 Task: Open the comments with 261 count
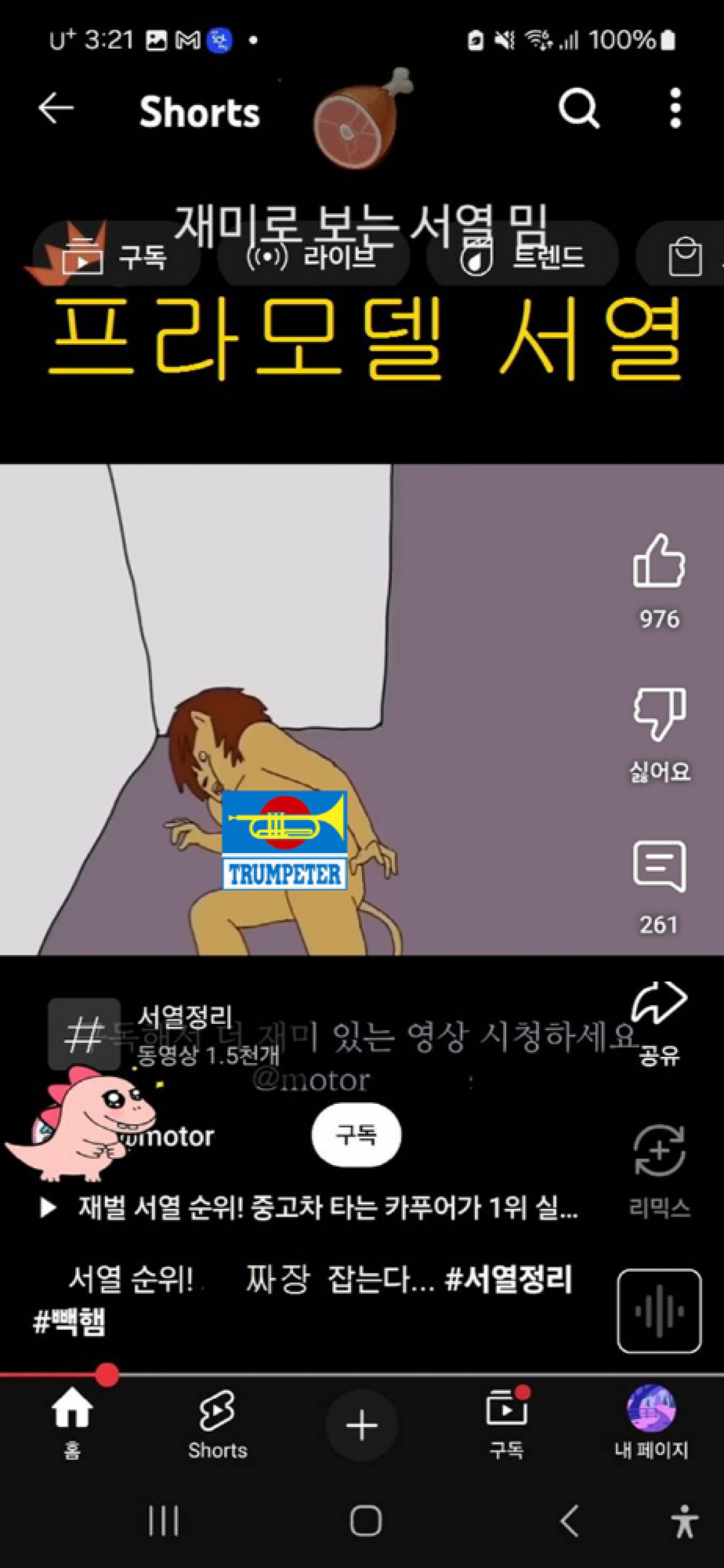coord(659,867)
